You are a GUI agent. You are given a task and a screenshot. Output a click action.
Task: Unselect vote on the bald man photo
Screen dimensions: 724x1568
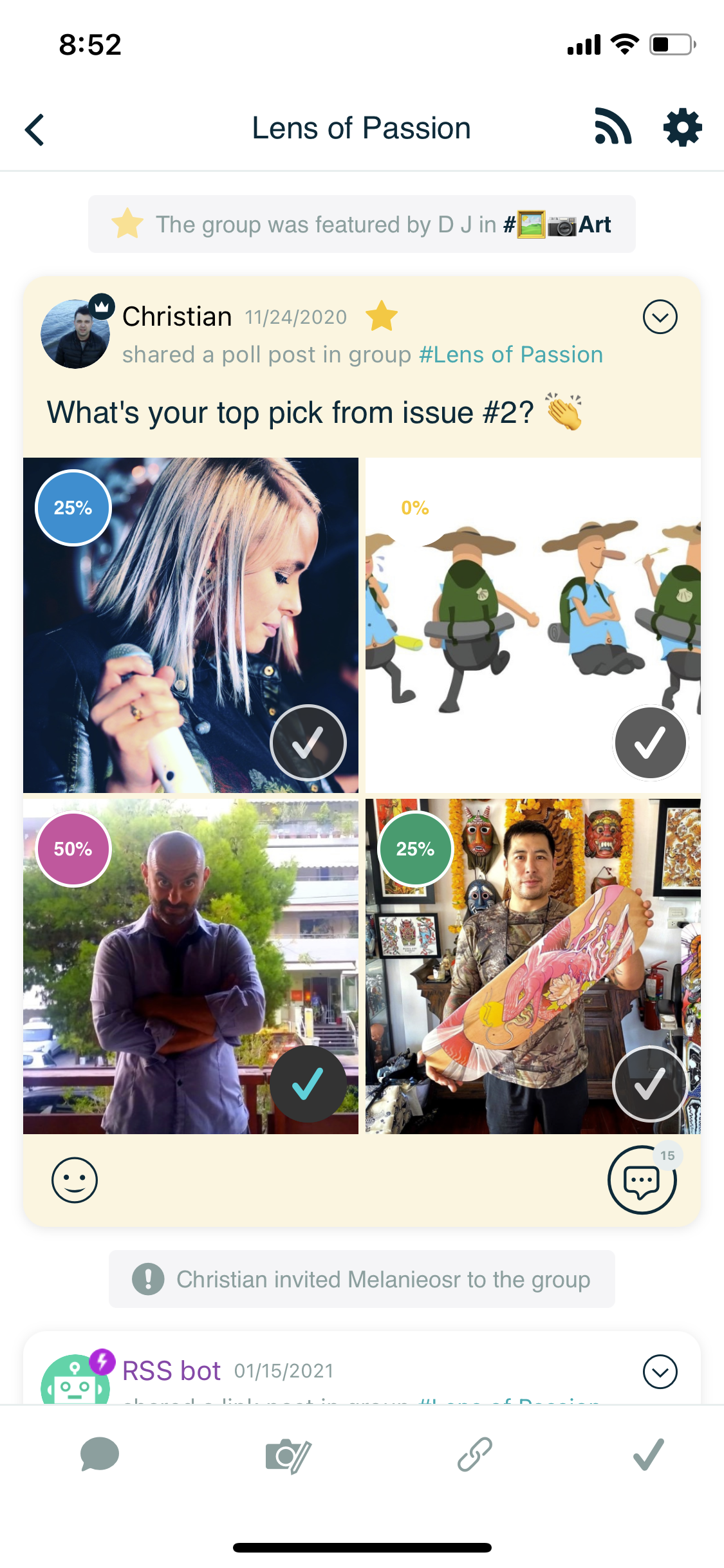(x=308, y=1084)
